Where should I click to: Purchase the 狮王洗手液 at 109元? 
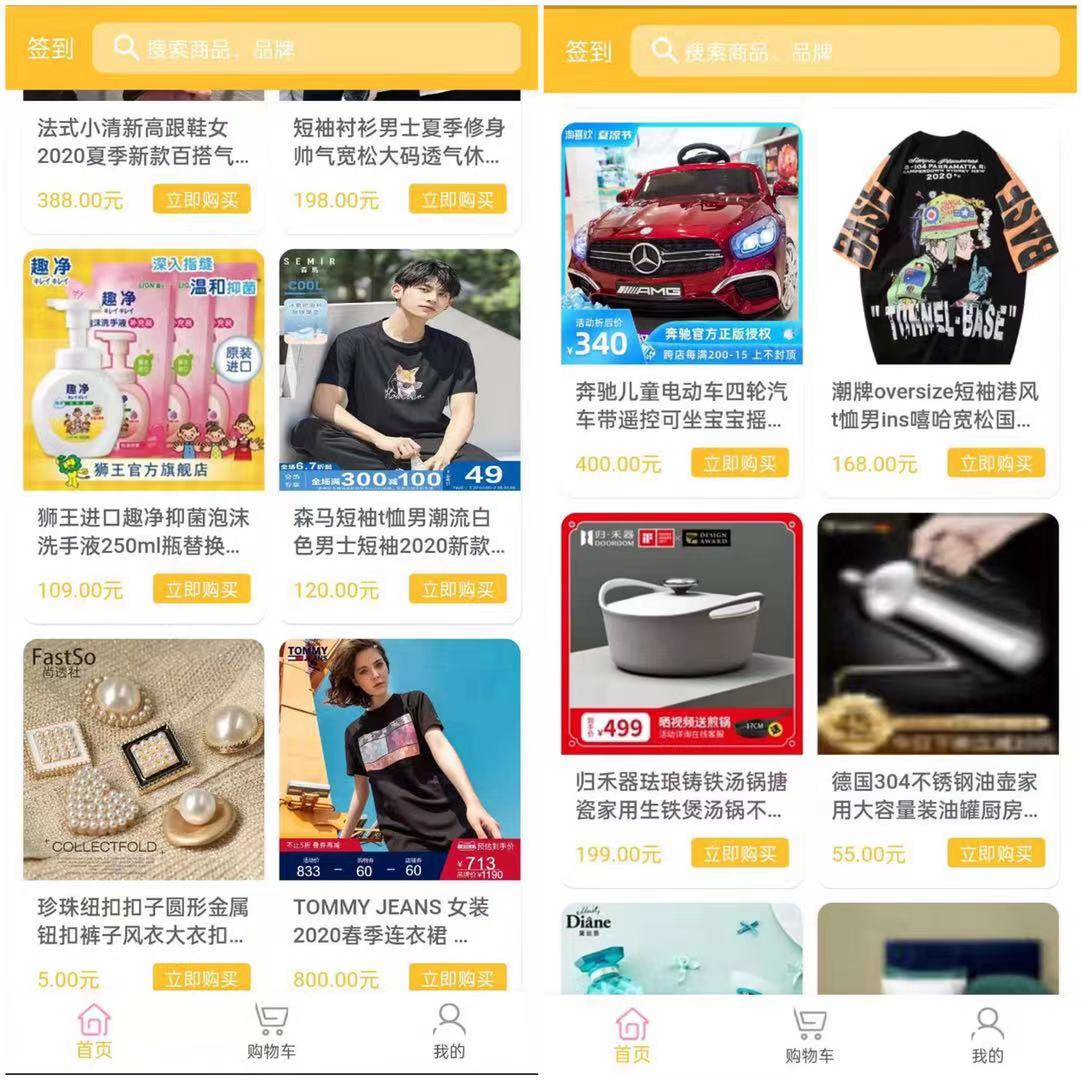pyautogui.click(x=201, y=589)
